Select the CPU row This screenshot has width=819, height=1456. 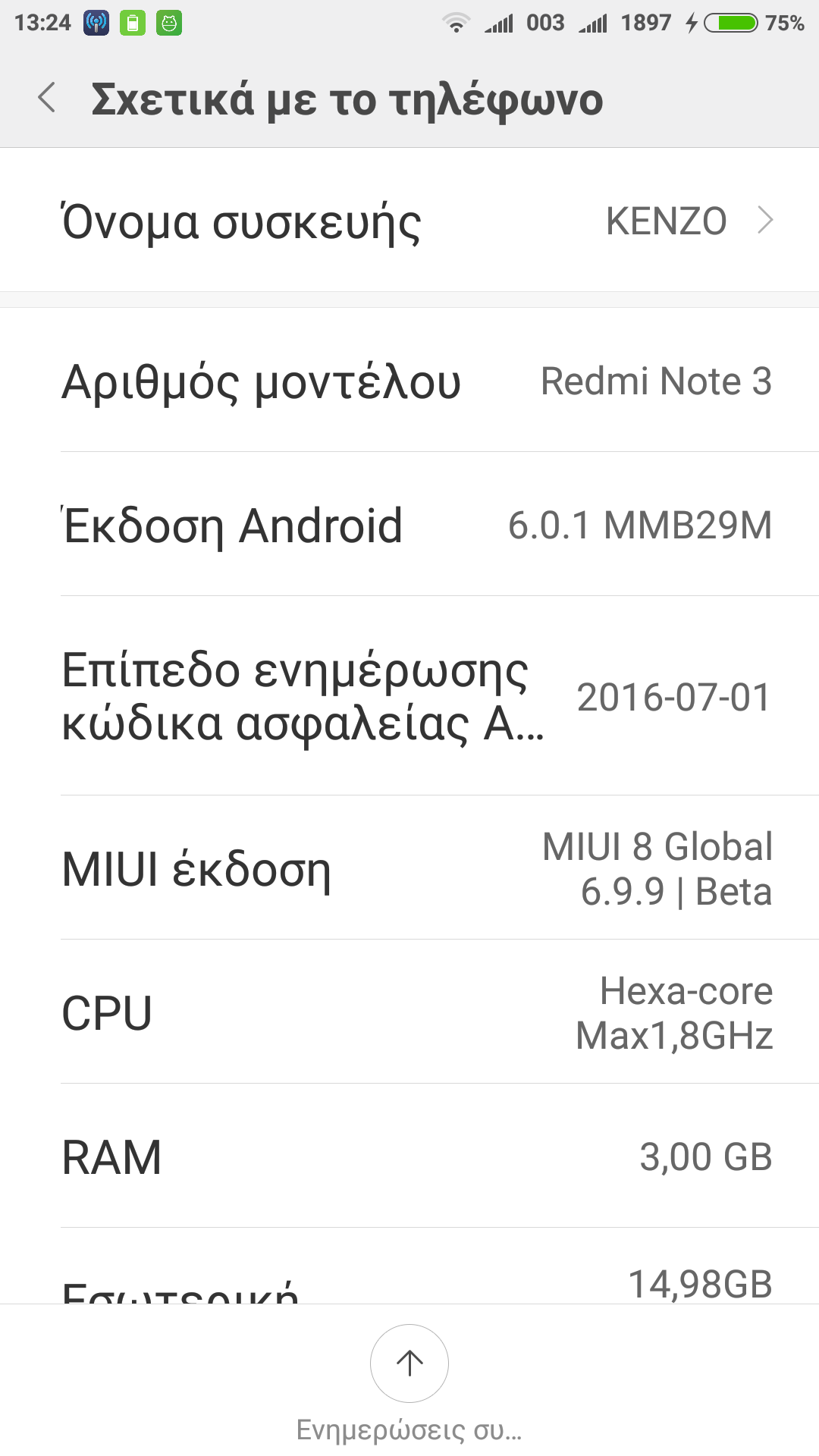409,1012
